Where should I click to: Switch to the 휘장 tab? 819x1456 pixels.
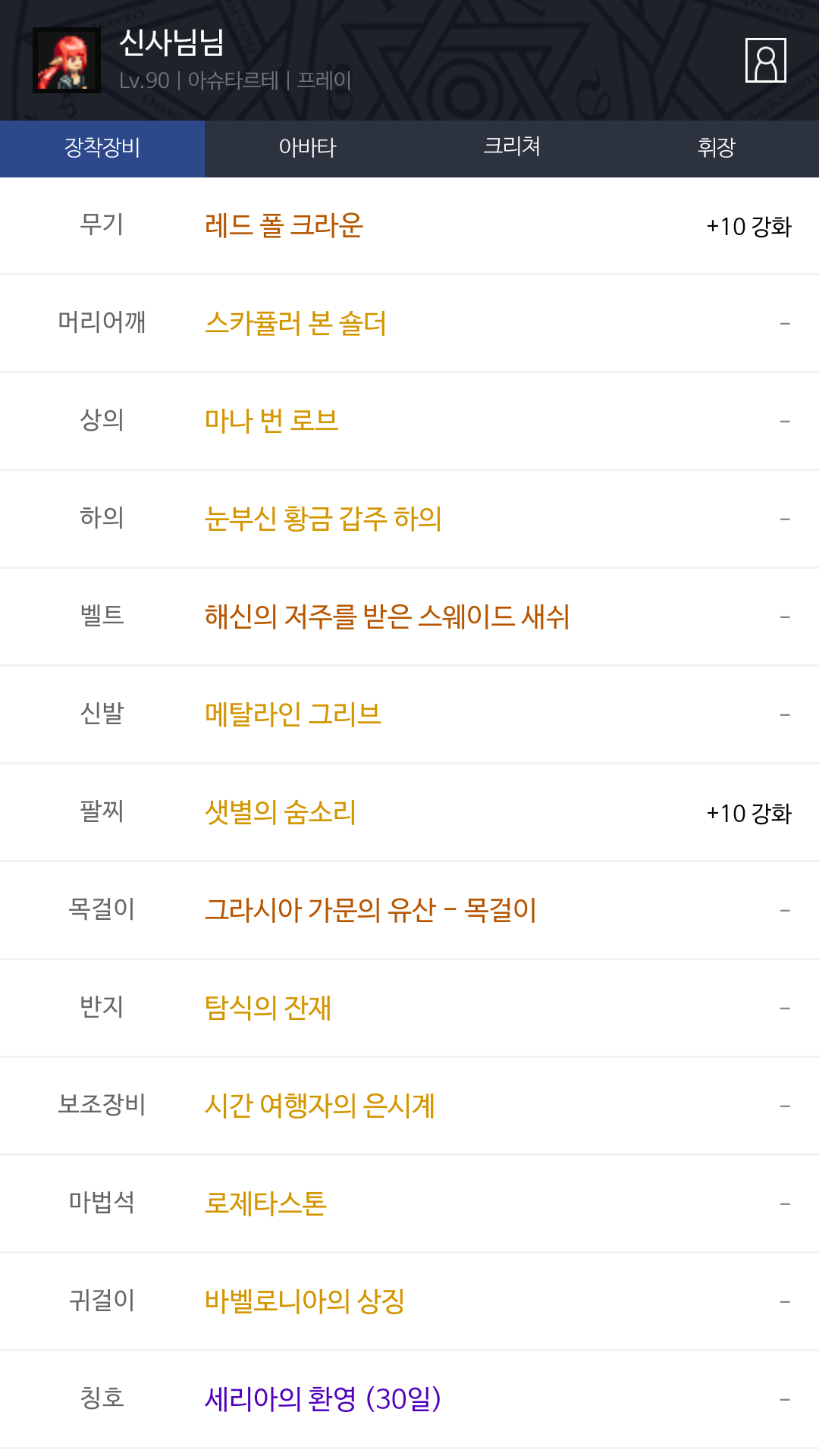pyautogui.click(x=717, y=148)
